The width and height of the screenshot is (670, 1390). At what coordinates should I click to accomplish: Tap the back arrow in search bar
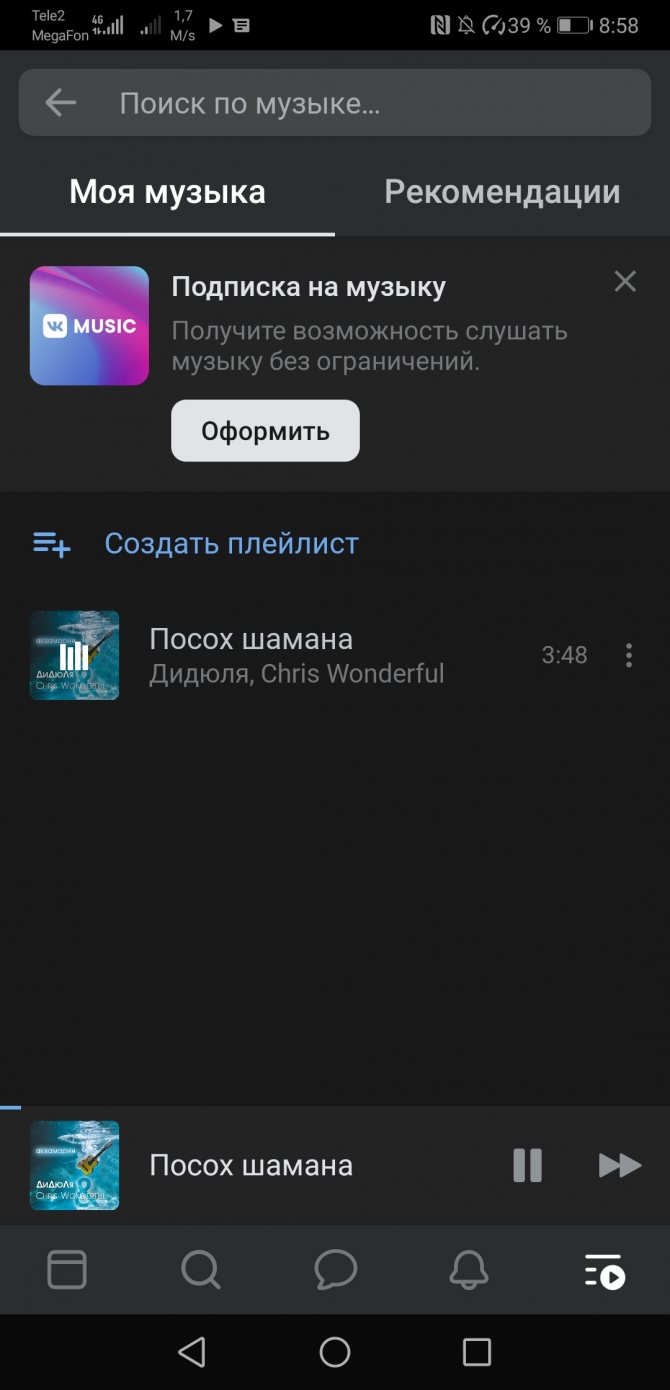click(61, 103)
